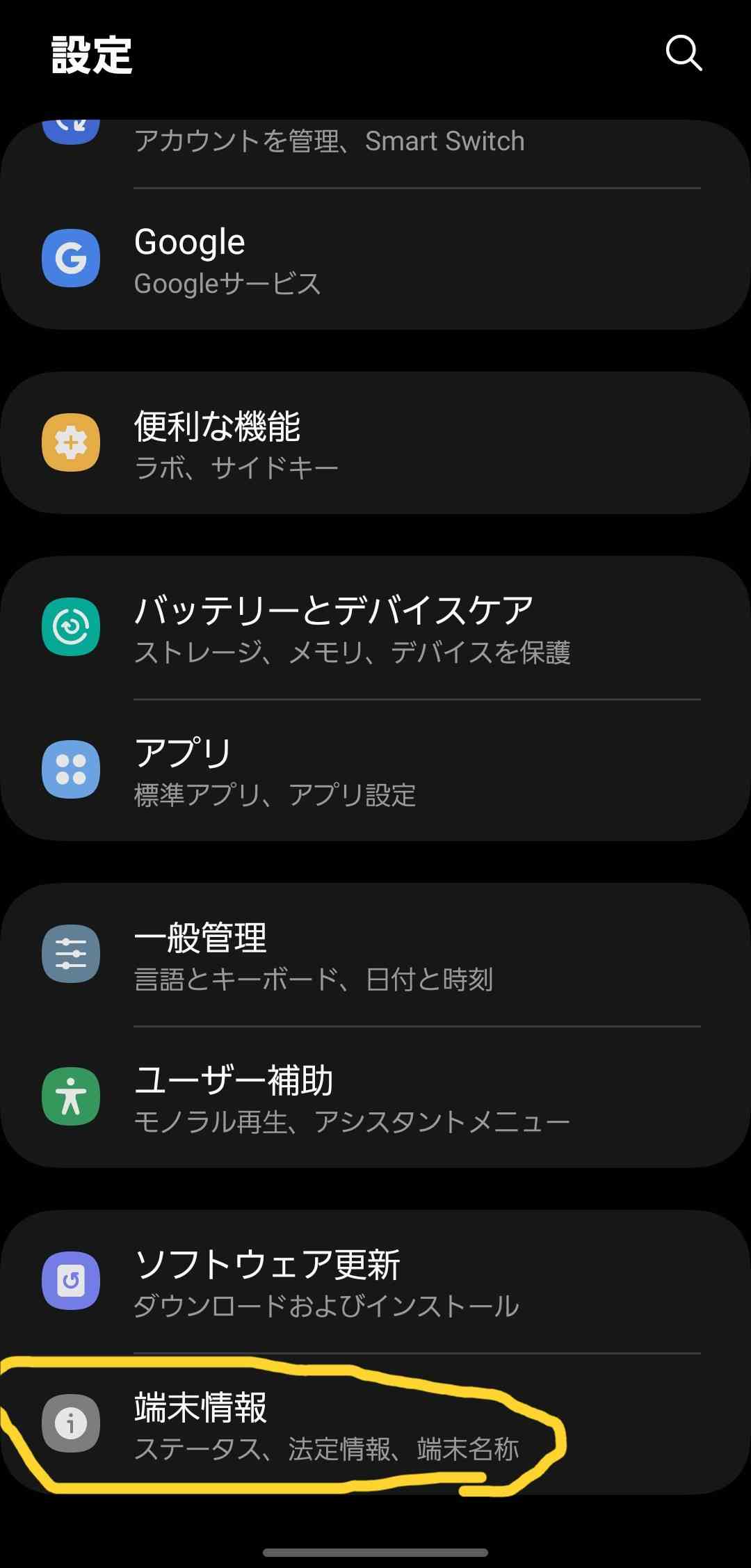Open ユーザー補助 settings

pos(375,1098)
